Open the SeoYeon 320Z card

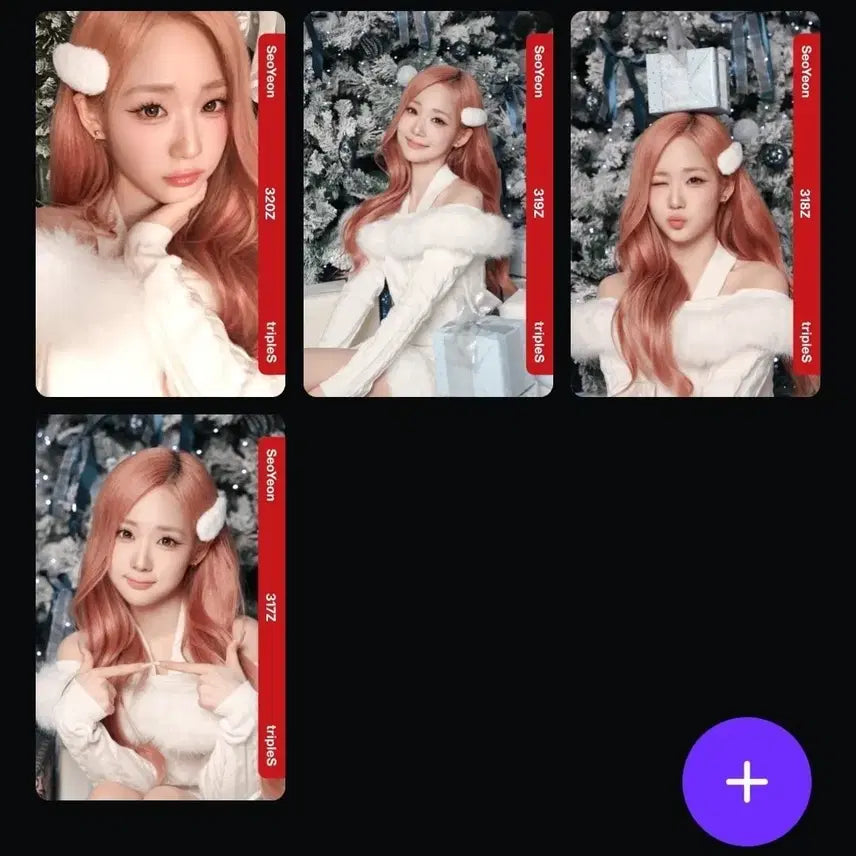pos(160,204)
